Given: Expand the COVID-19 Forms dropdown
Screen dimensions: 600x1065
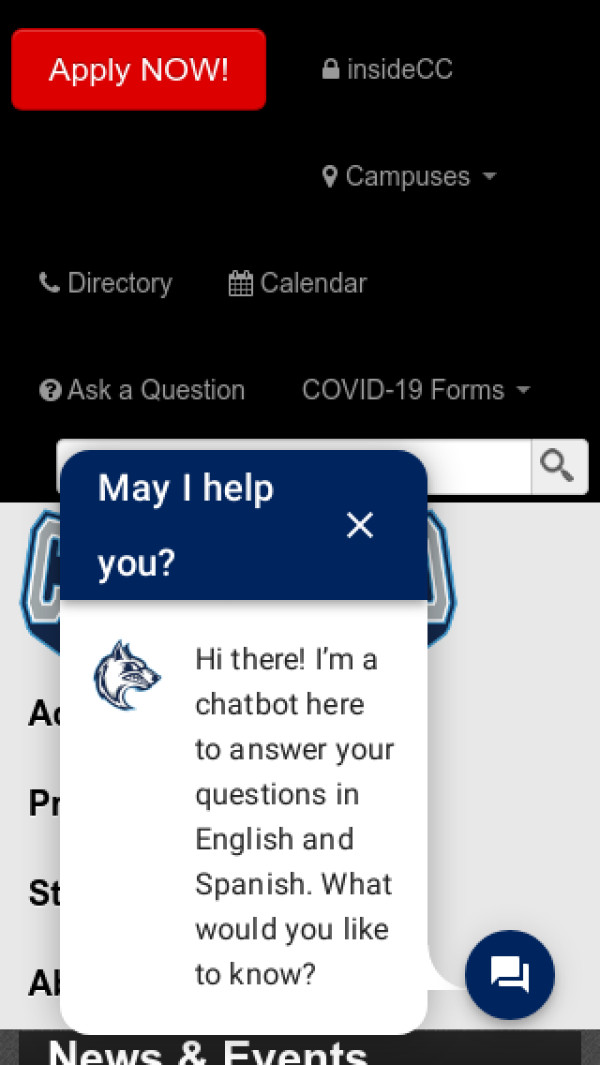Looking at the screenshot, I should 416,390.
